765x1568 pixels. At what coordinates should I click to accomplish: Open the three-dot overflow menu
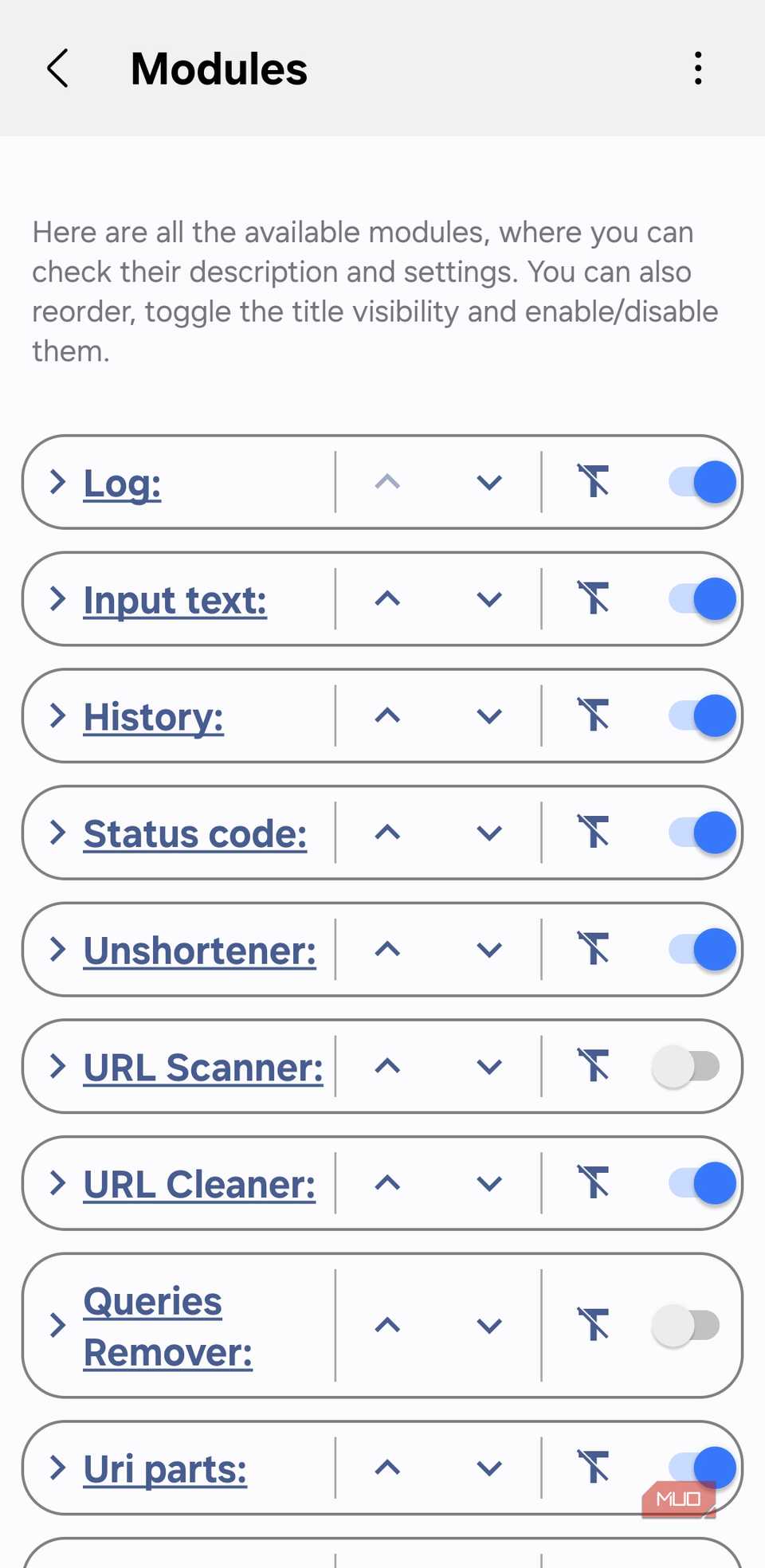click(698, 69)
